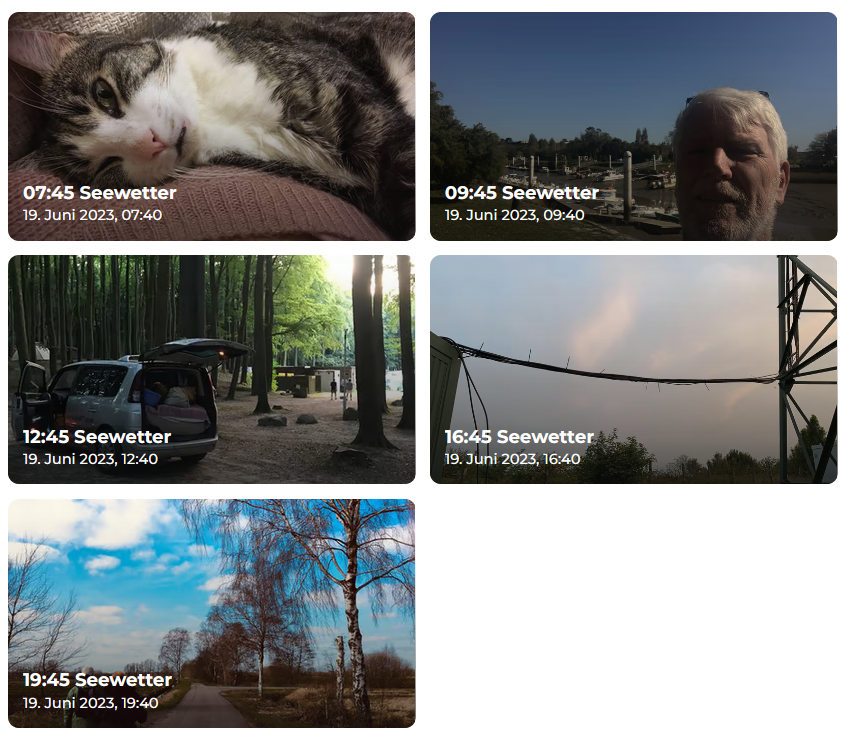Open the 07:45 Seewetter card
Viewport: 853px width, 742px height.
(211, 126)
